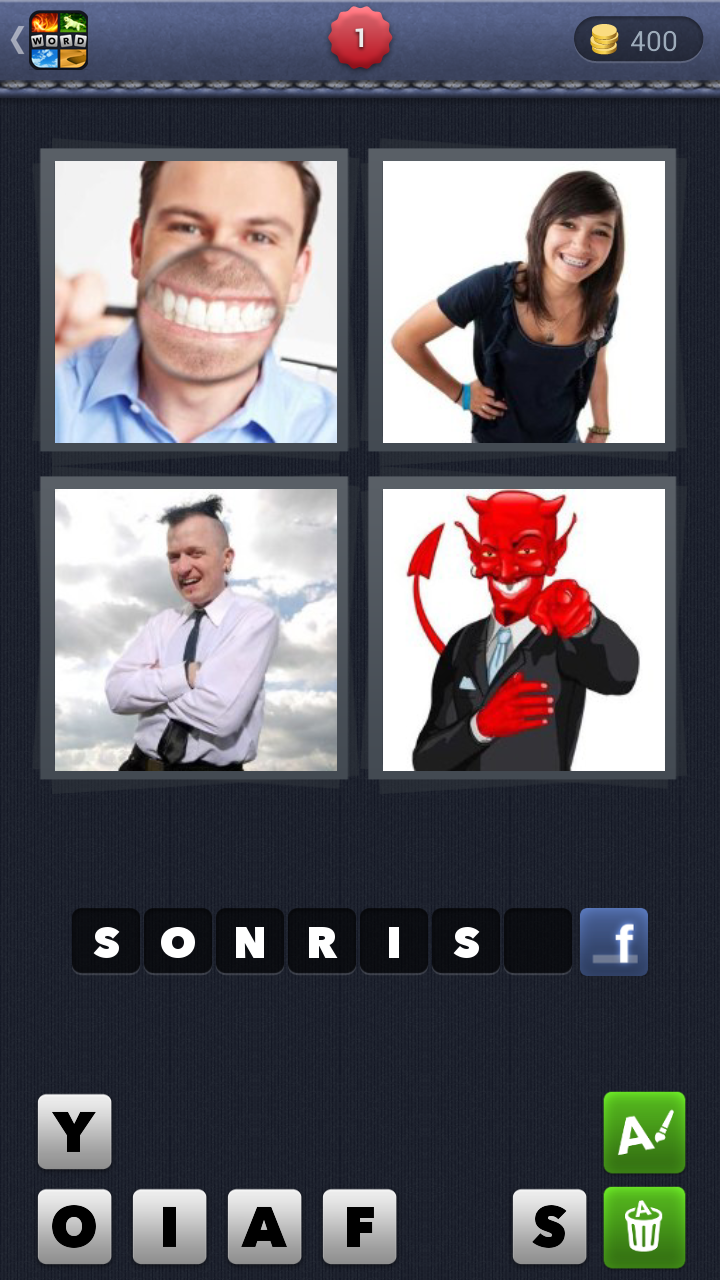Go back via the game logo

tap(50, 40)
